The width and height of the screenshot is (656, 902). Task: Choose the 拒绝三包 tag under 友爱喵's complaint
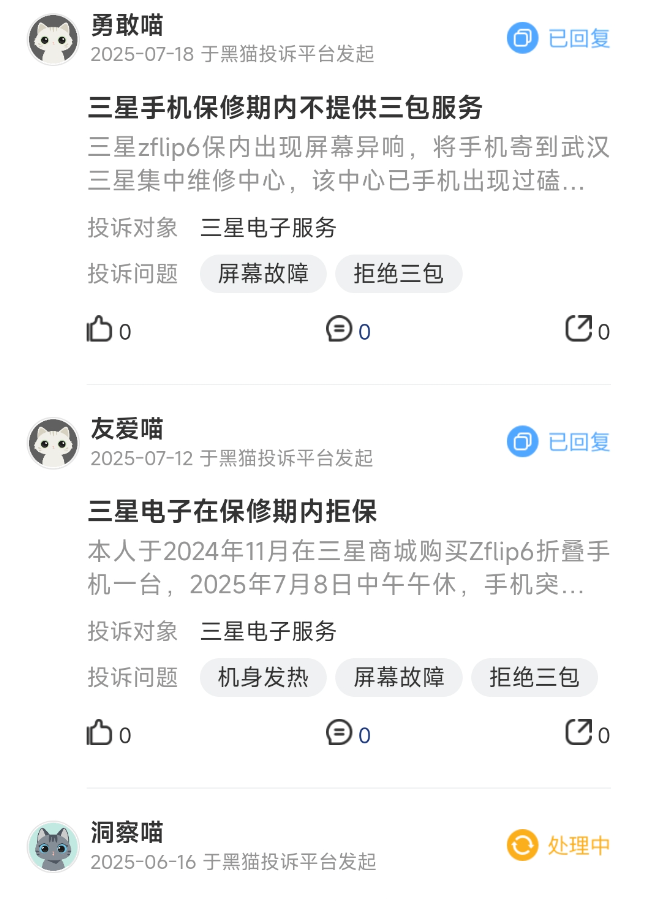(534, 678)
